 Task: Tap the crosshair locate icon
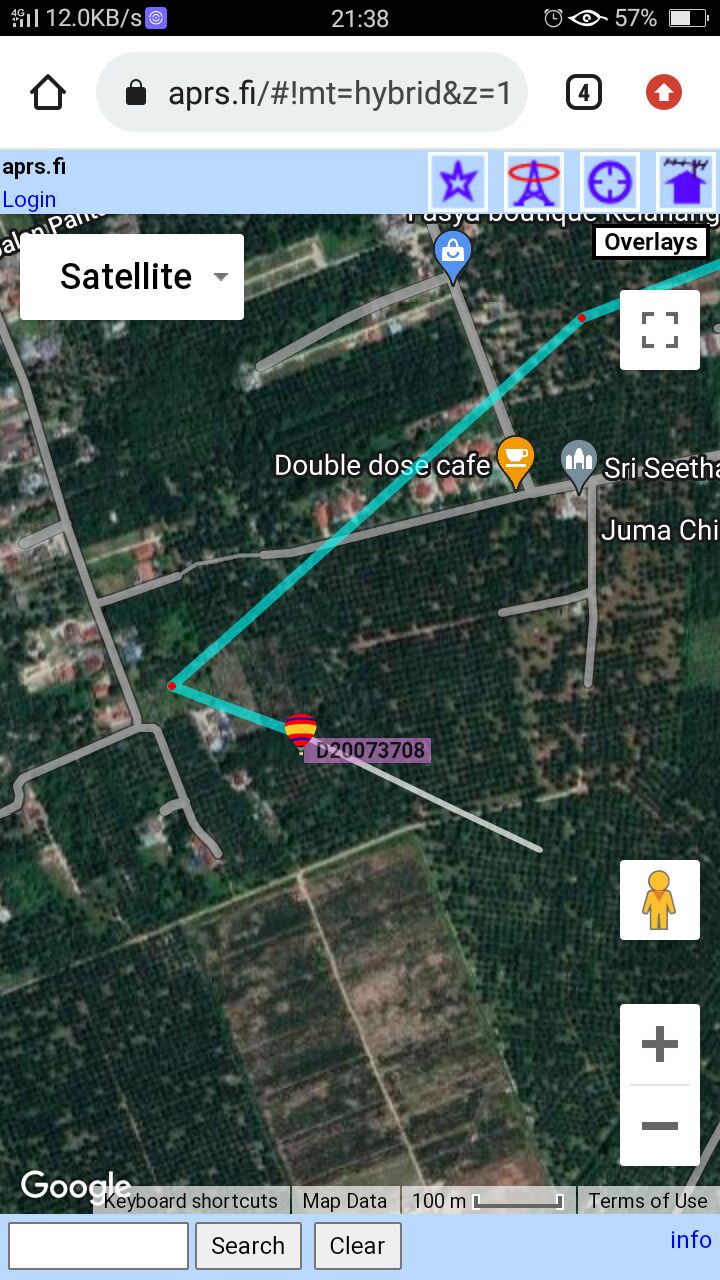point(610,182)
